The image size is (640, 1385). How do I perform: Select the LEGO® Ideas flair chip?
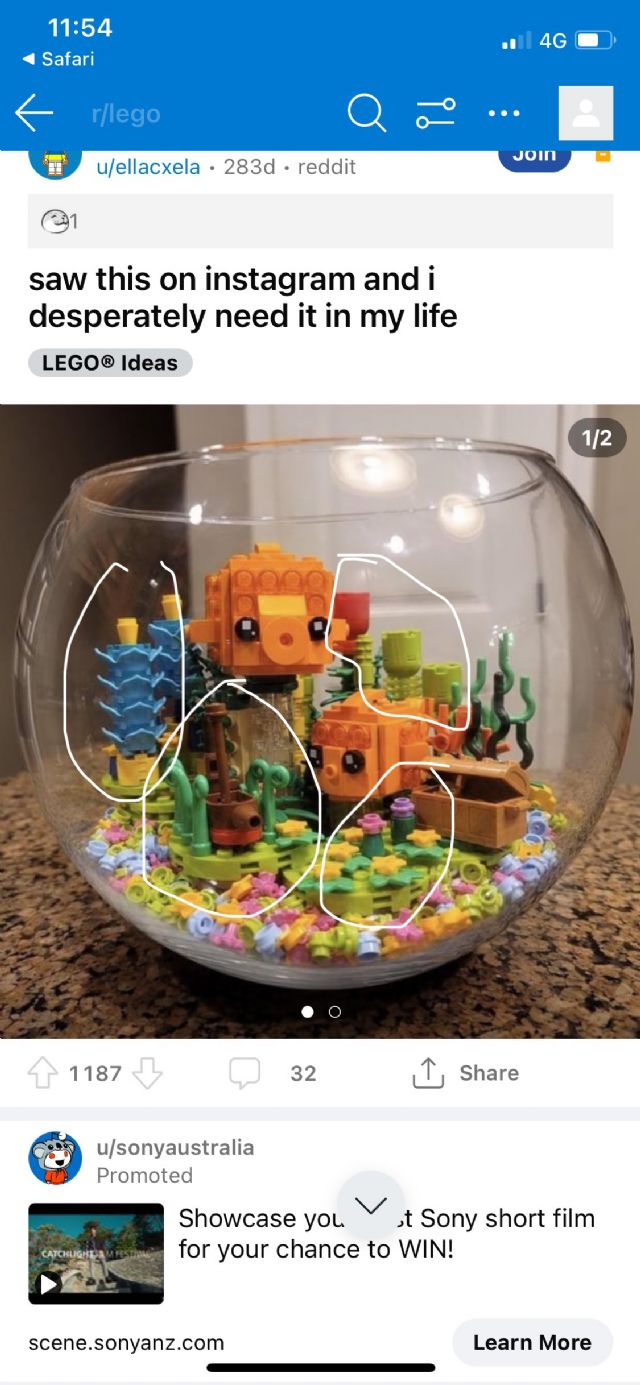click(110, 363)
